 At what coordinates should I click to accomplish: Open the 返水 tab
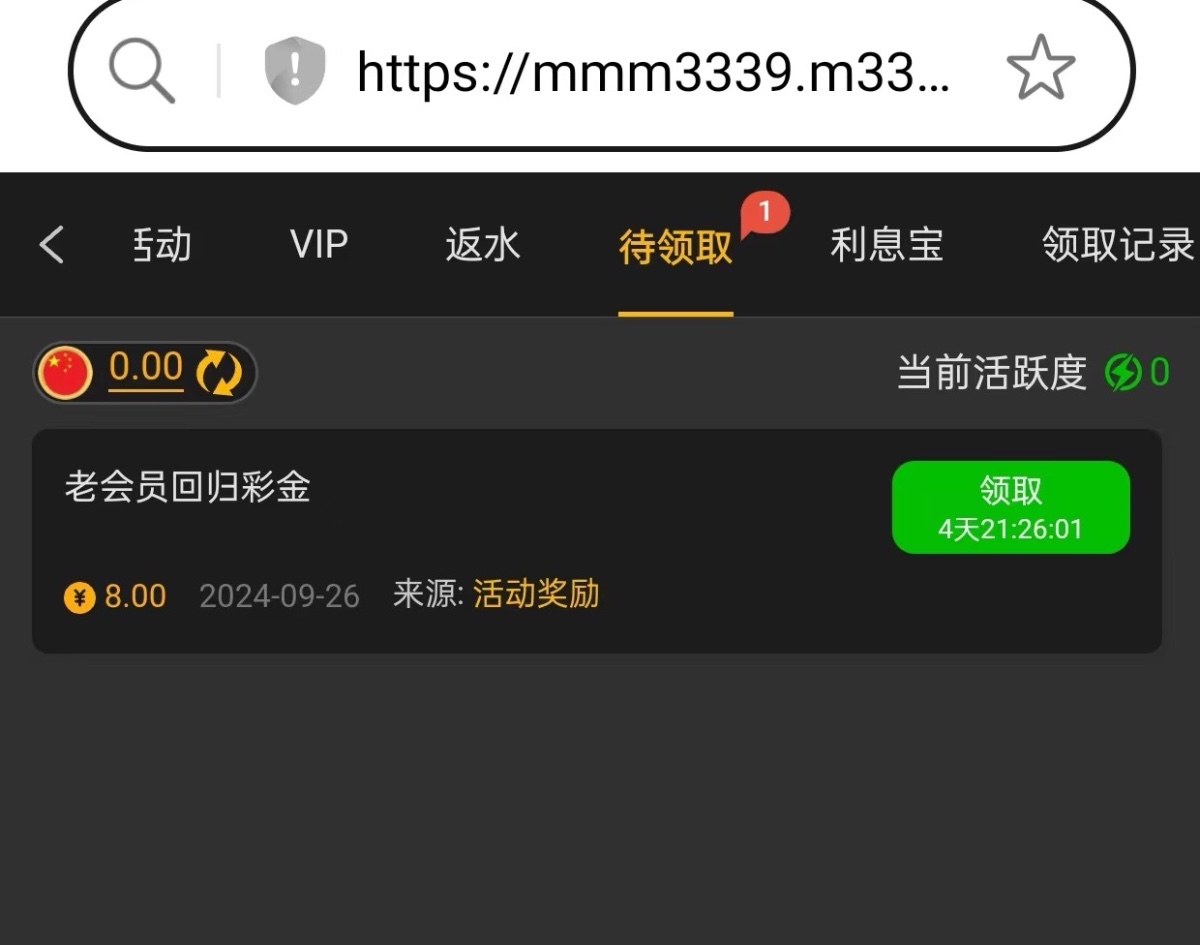point(483,245)
